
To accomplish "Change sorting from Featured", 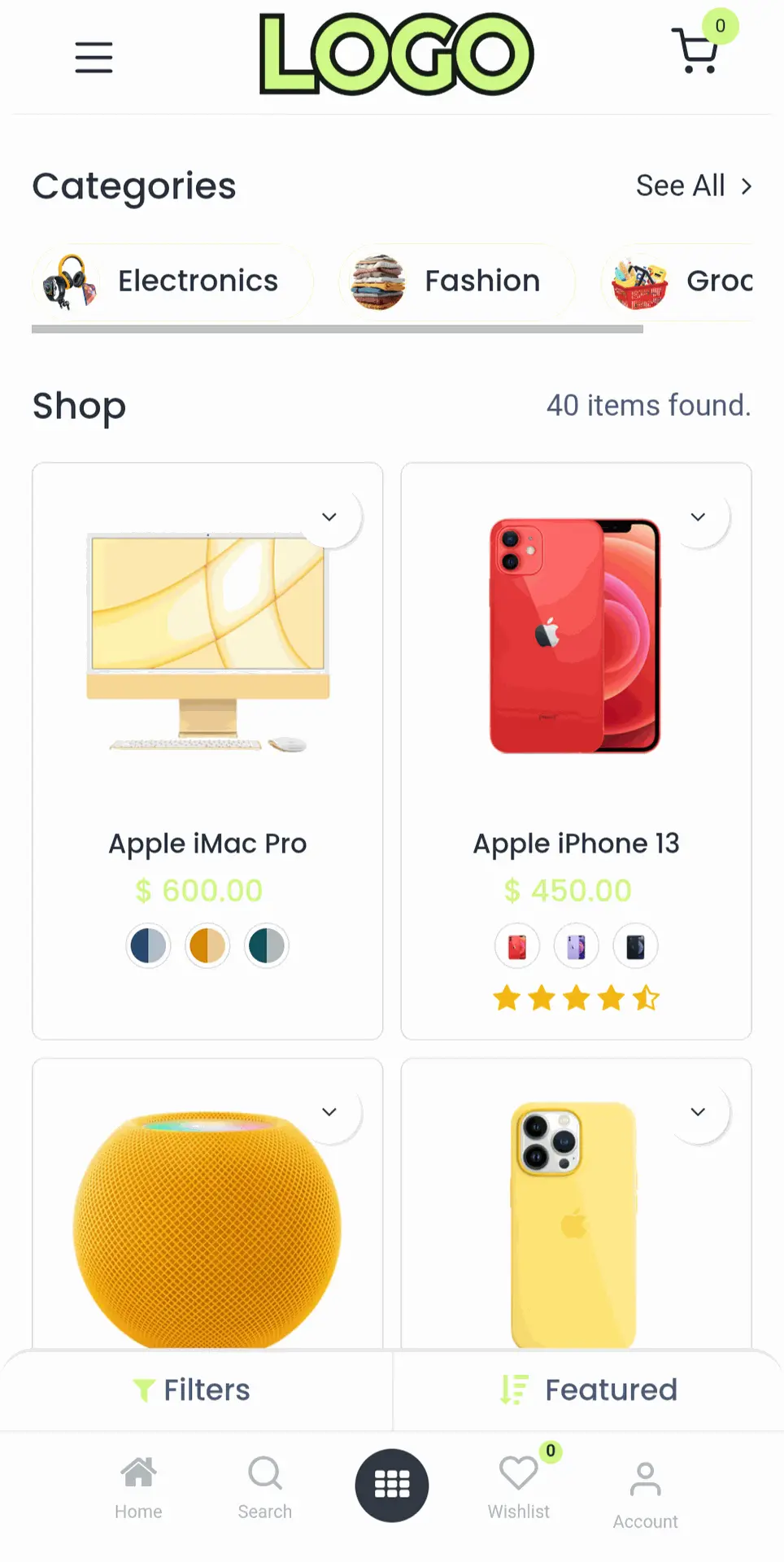I will tap(589, 1390).
